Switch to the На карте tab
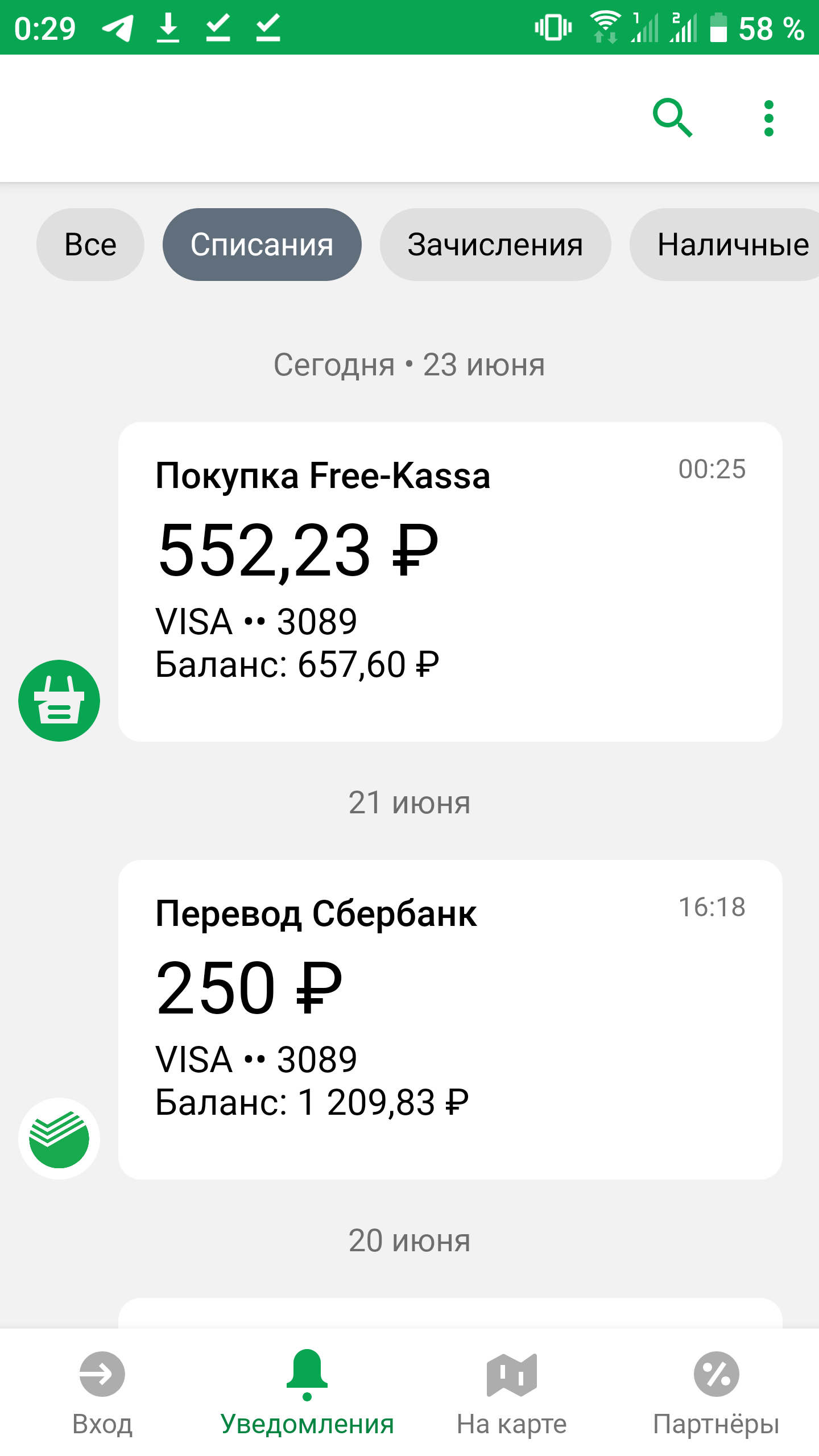 pos(512,1392)
